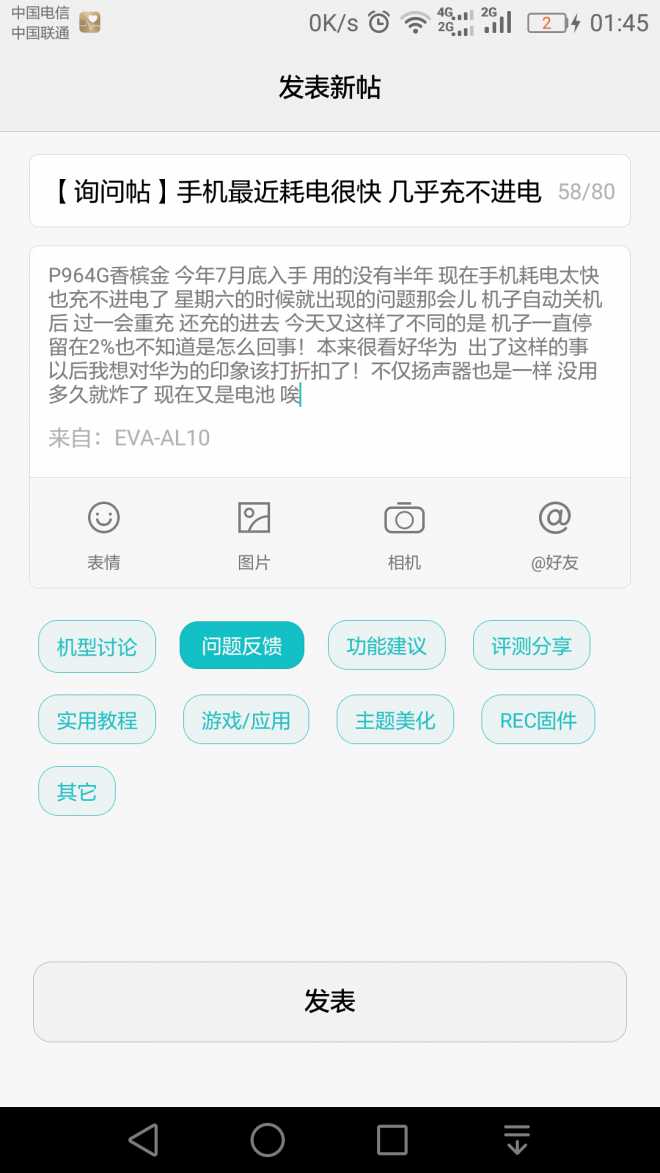Viewport: 660px width, 1173px height.
Task: Hide the keyboard with the down-arrow key
Action: [x=516, y=1139]
